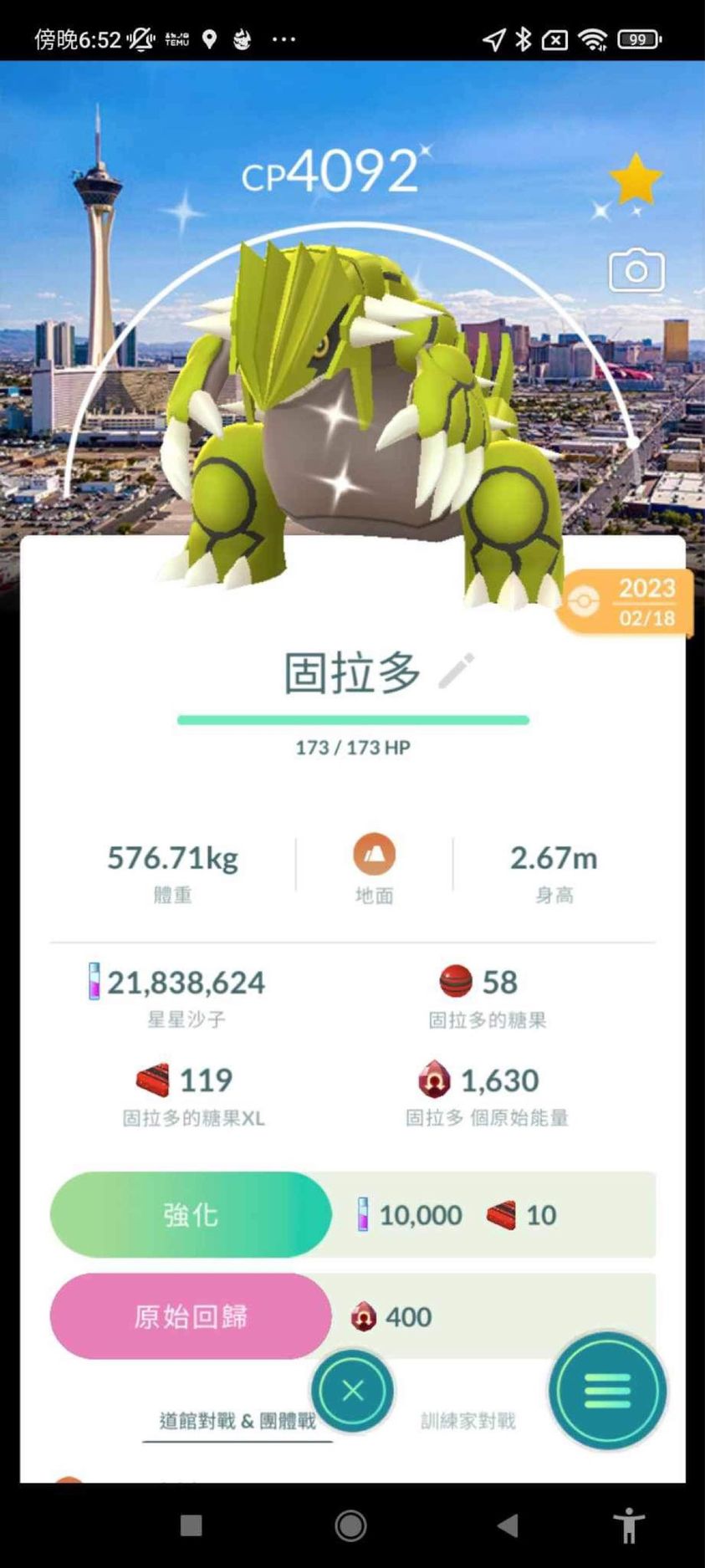The height and width of the screenshot is (1568, 705).
Task: Go to the phone's home screen
Action: (350, 1525)
